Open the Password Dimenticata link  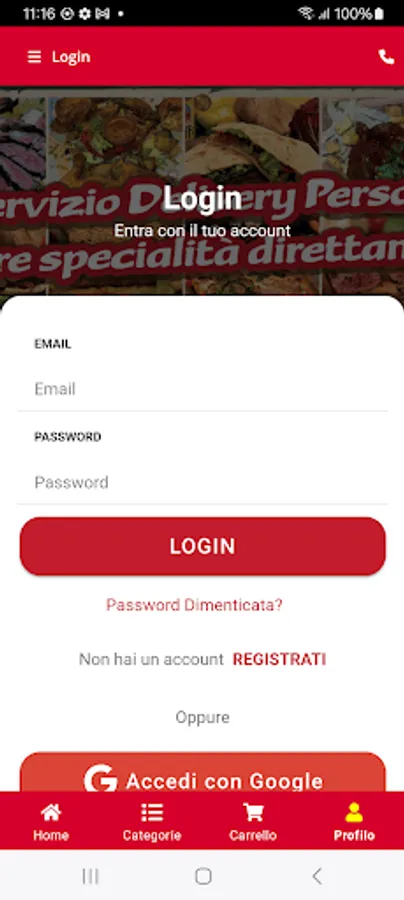(x=195, y=605)
